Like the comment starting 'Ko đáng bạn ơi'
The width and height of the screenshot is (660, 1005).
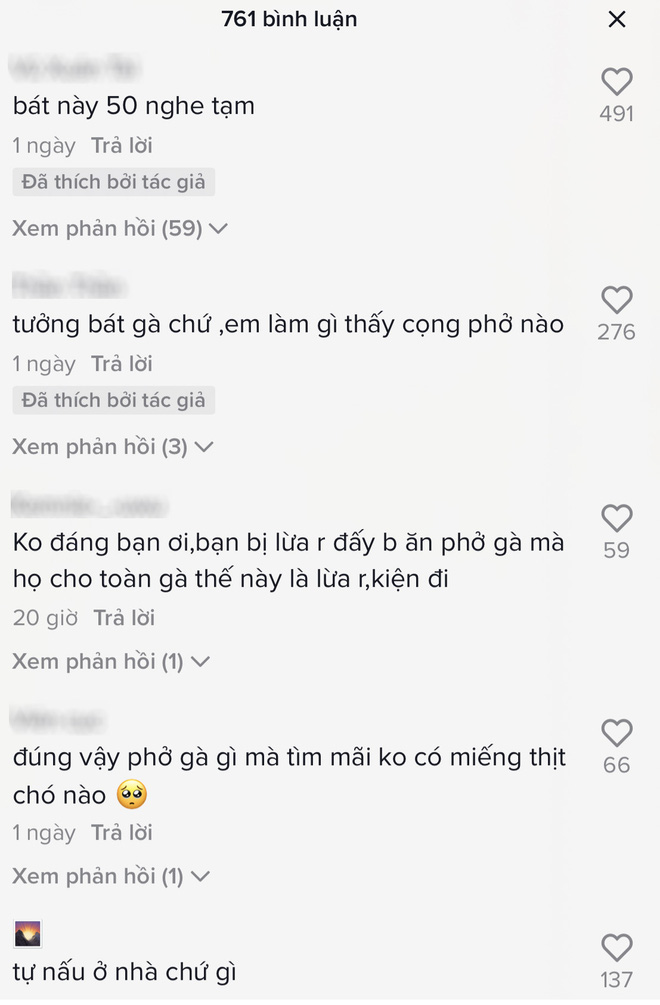[617, 518]
